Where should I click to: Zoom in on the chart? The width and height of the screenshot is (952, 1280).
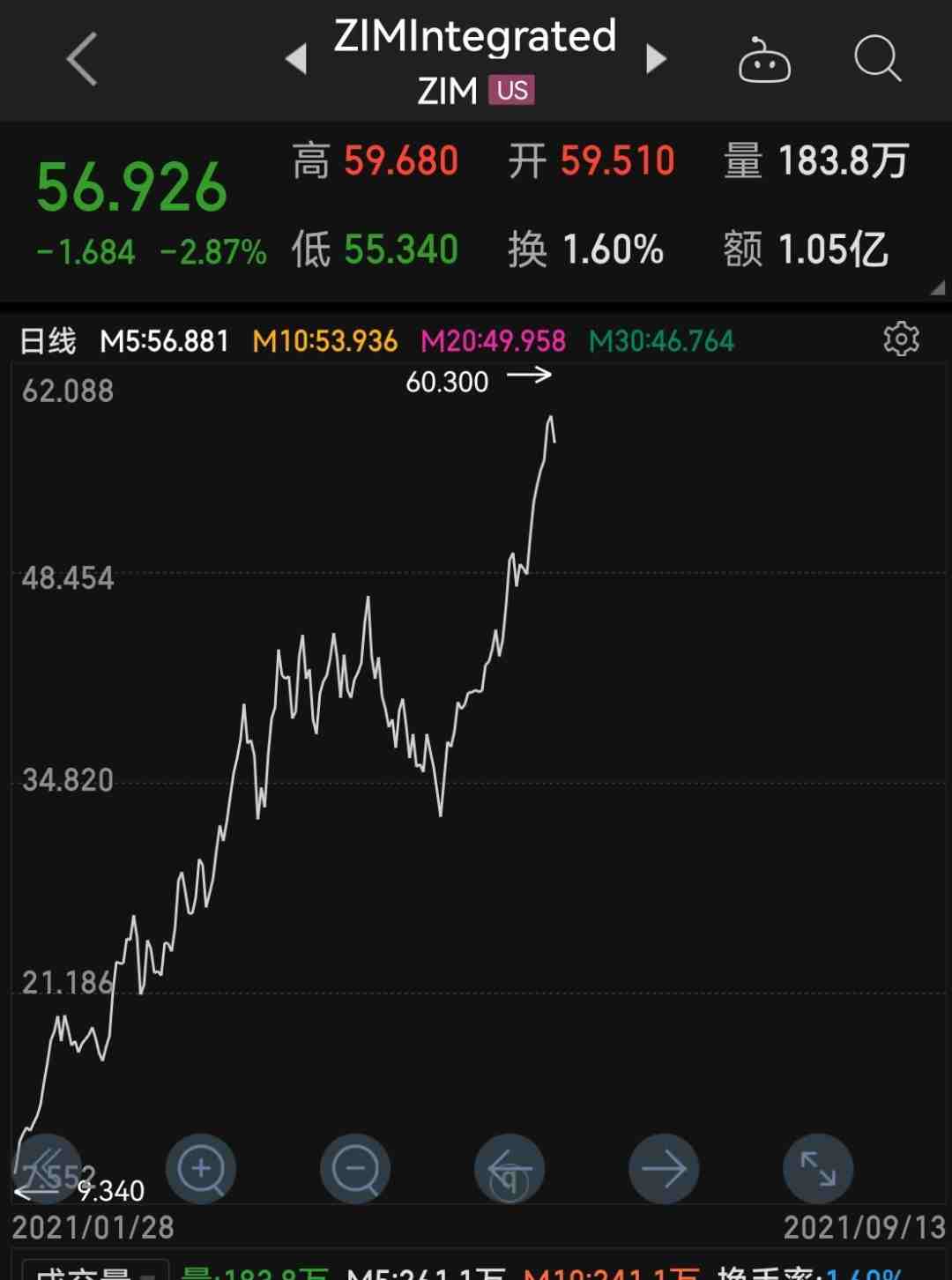click(201, 1169)
